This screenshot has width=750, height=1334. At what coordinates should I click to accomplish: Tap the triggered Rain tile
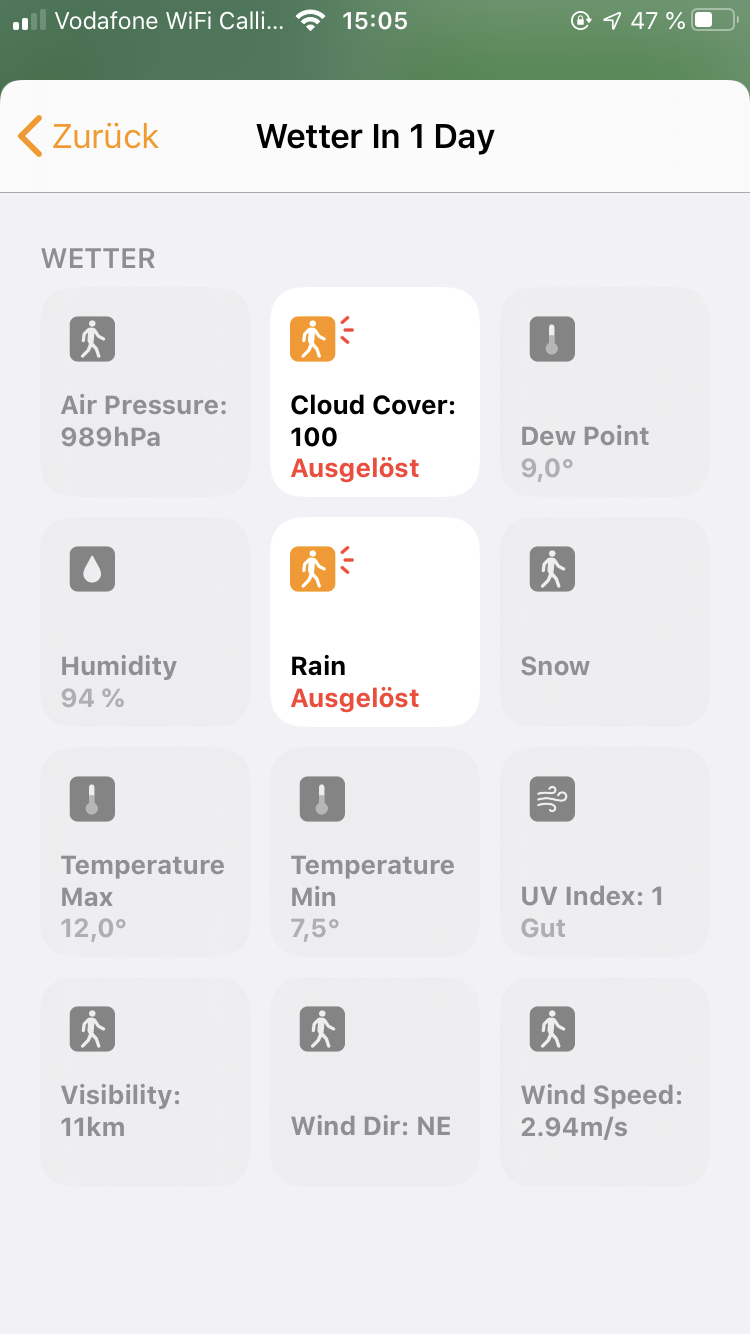coord(375,622)
